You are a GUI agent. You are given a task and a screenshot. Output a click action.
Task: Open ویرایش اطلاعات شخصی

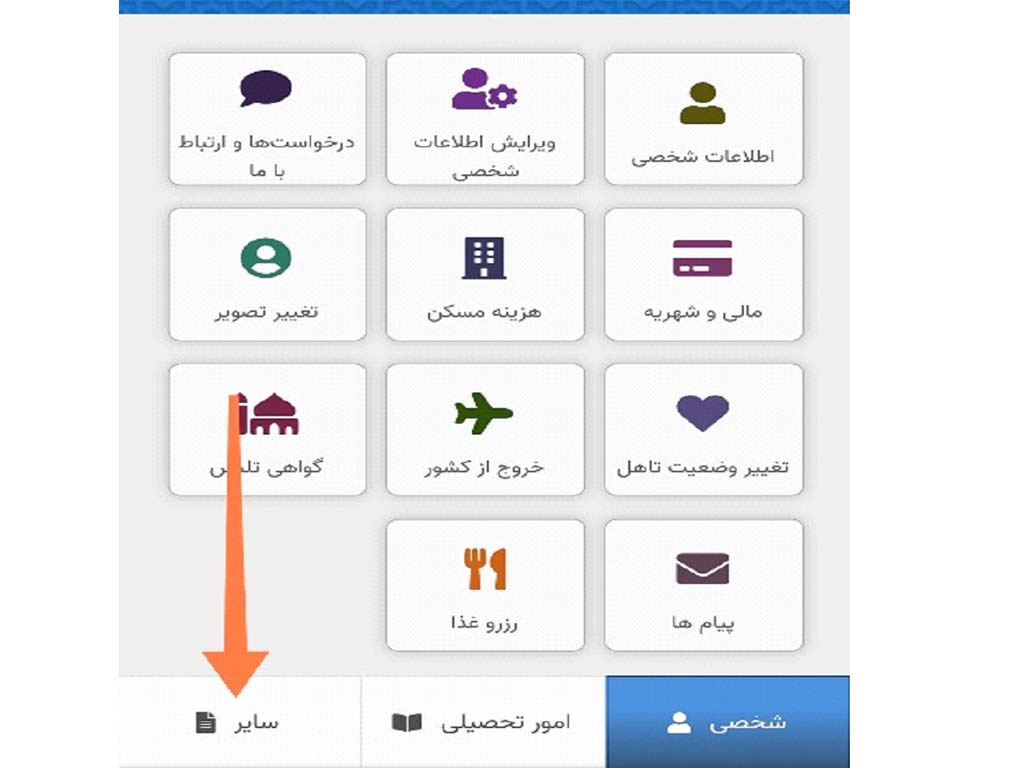(485, 119)
